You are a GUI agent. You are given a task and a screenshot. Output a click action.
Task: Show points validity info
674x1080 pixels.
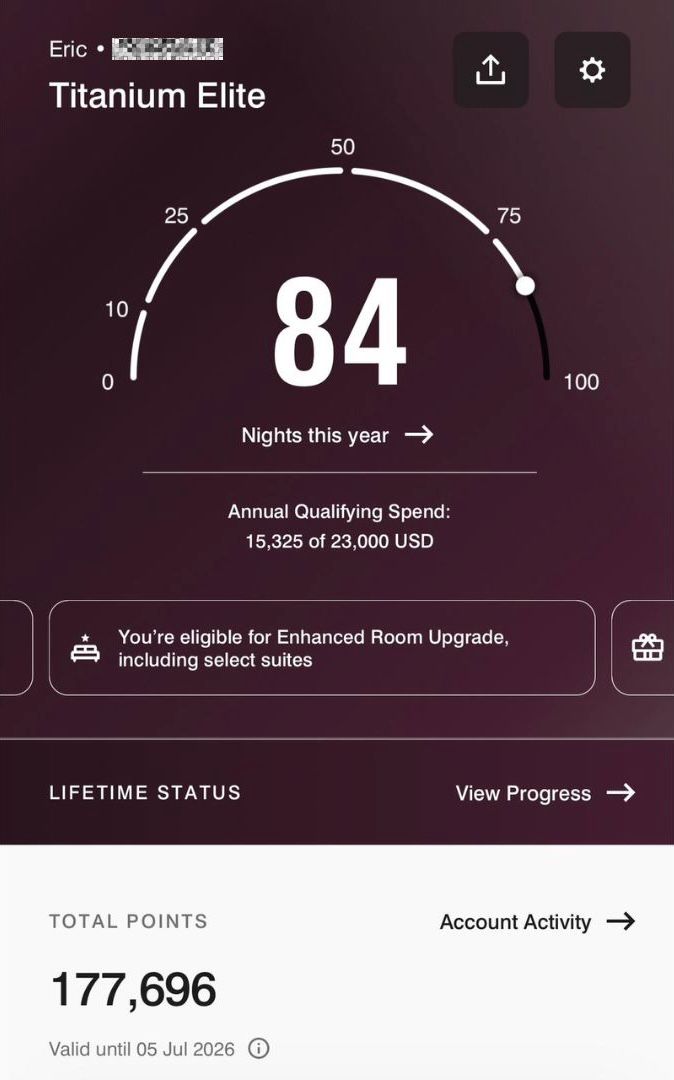tap(259, 1049)
